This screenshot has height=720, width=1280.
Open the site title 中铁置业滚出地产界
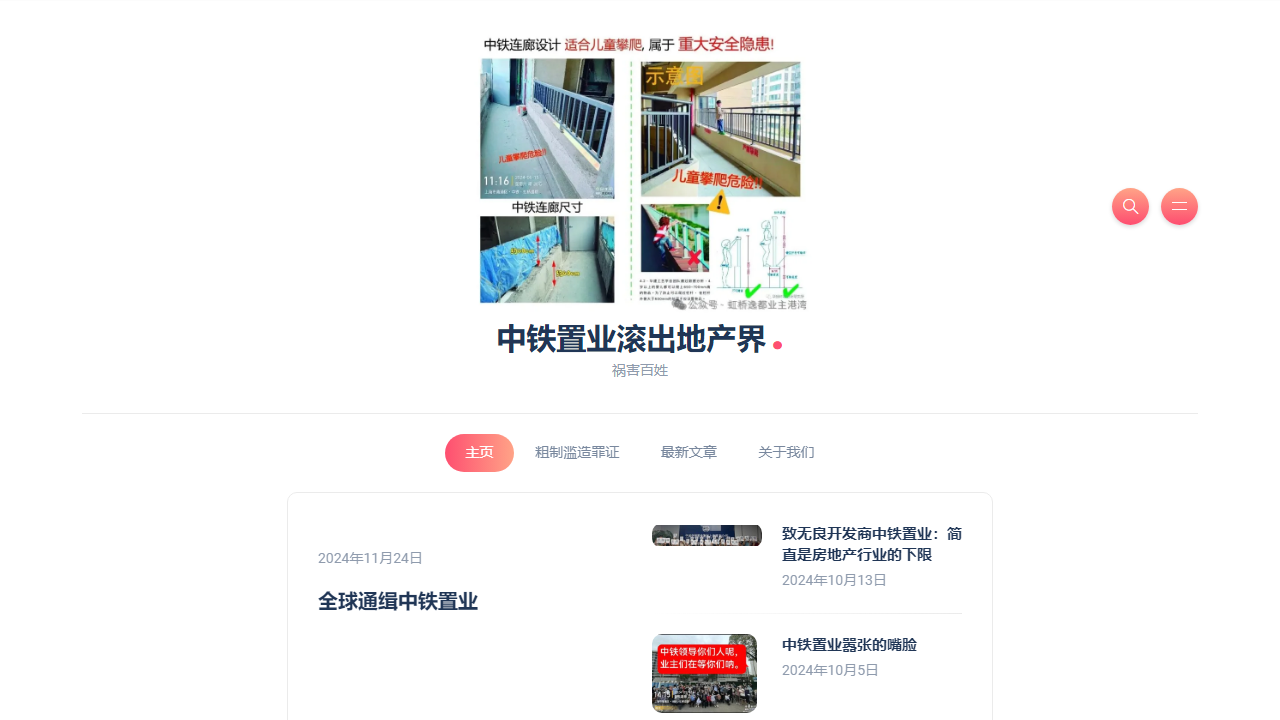click(631, 340)
